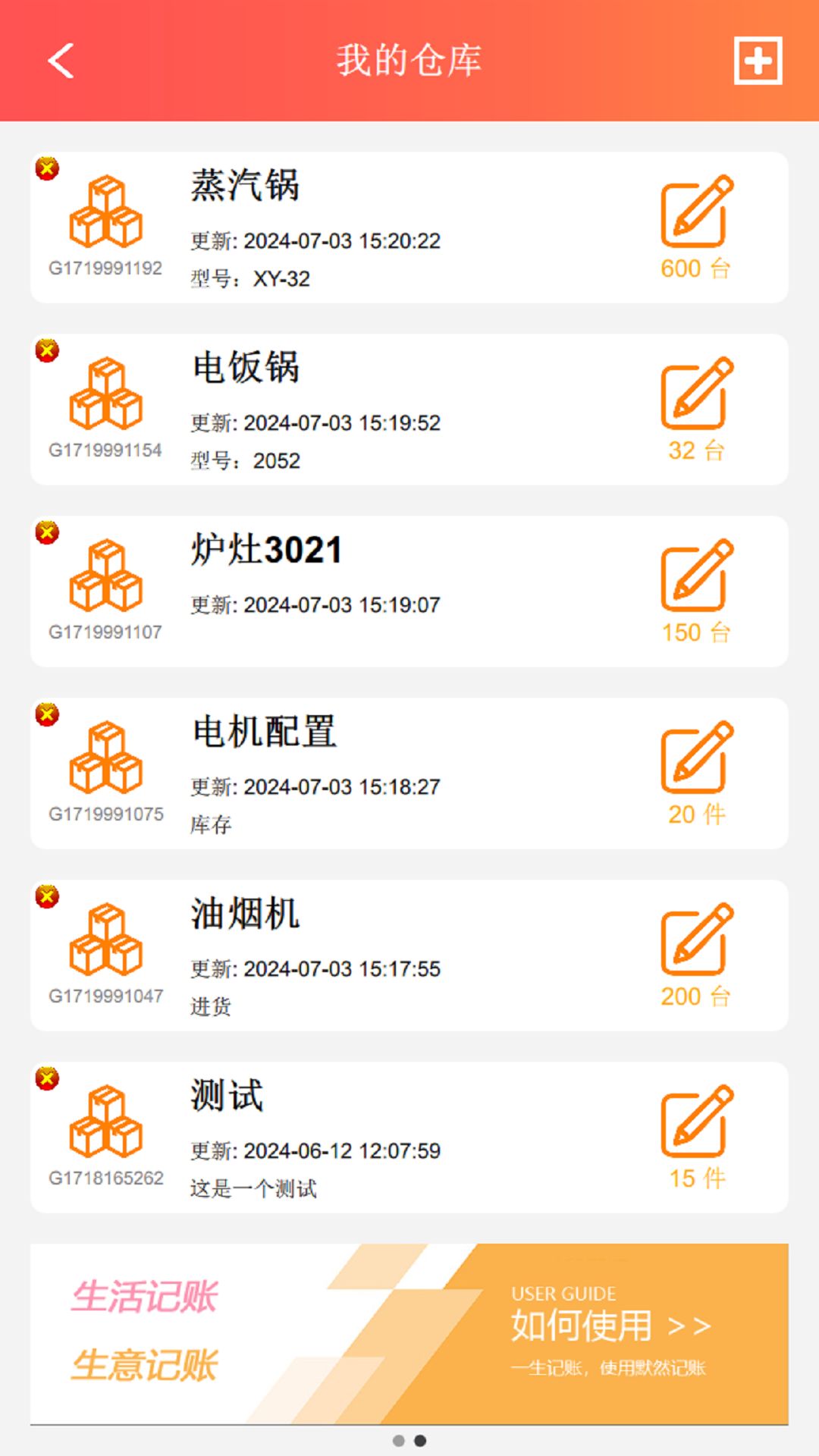
Task: Add a new warehouse item
Action: tap(758, 61)
